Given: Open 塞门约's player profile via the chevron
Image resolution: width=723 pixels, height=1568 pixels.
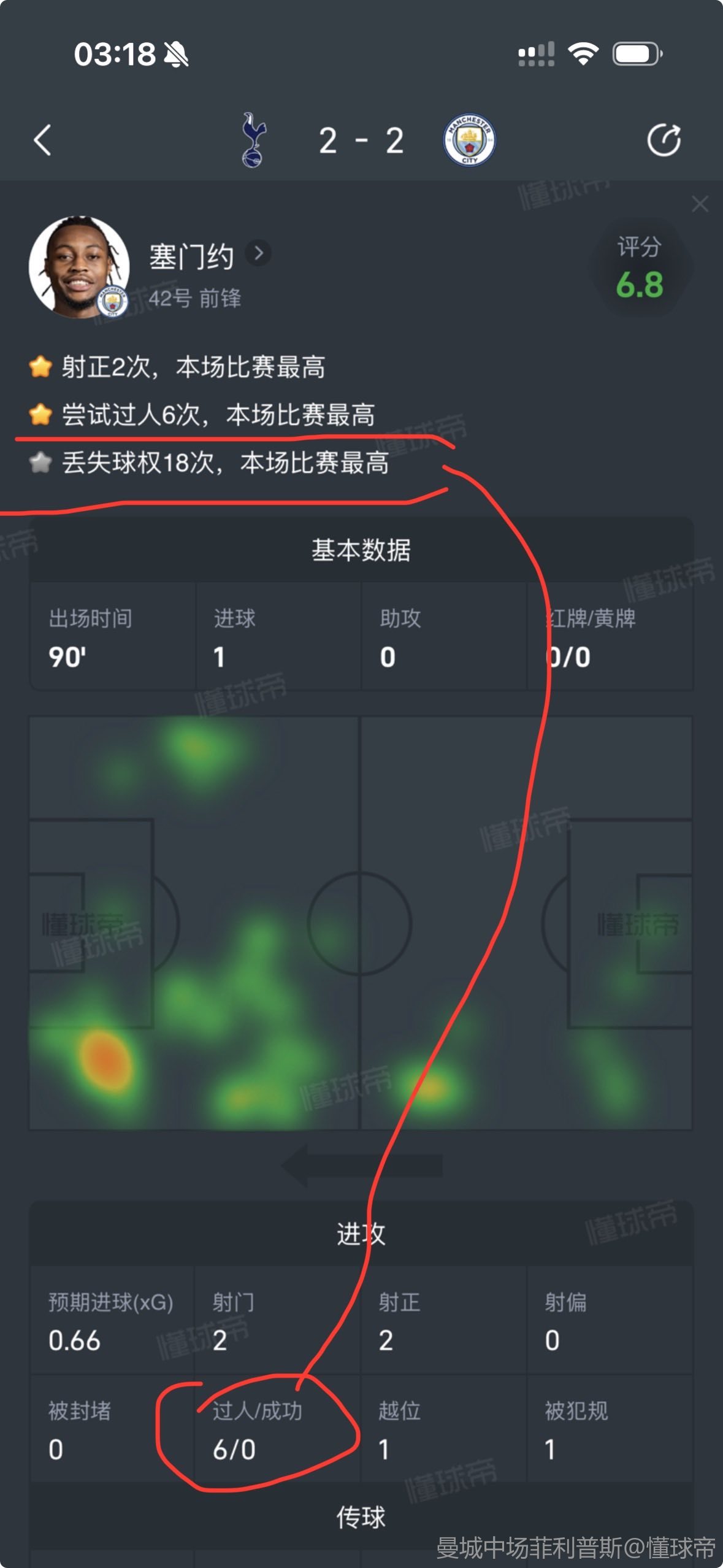Looking at the screenshot, I should coord(259,253).
